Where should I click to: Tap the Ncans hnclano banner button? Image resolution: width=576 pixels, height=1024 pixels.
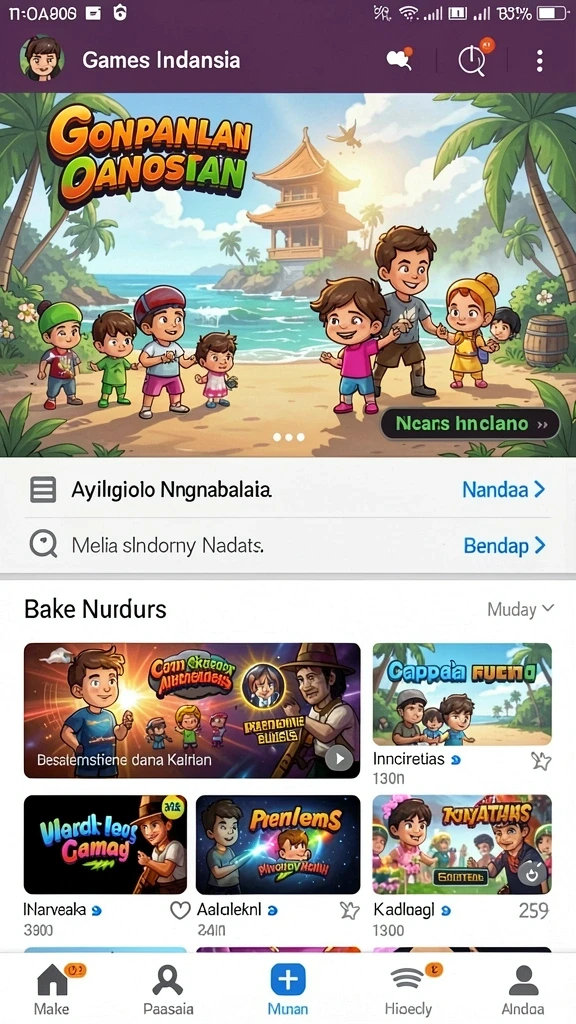(470, 423)
